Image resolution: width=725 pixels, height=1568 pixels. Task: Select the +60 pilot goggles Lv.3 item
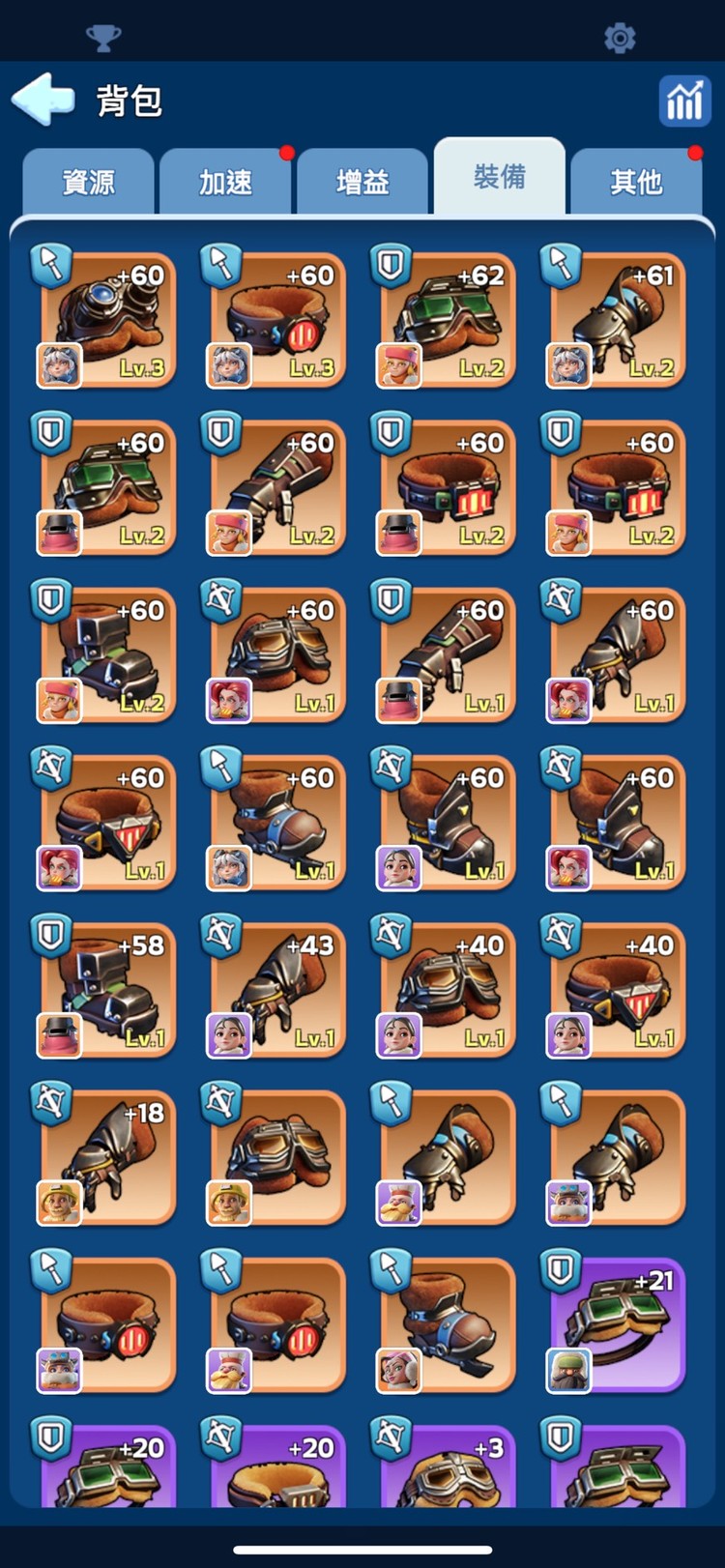pos(108,320)
